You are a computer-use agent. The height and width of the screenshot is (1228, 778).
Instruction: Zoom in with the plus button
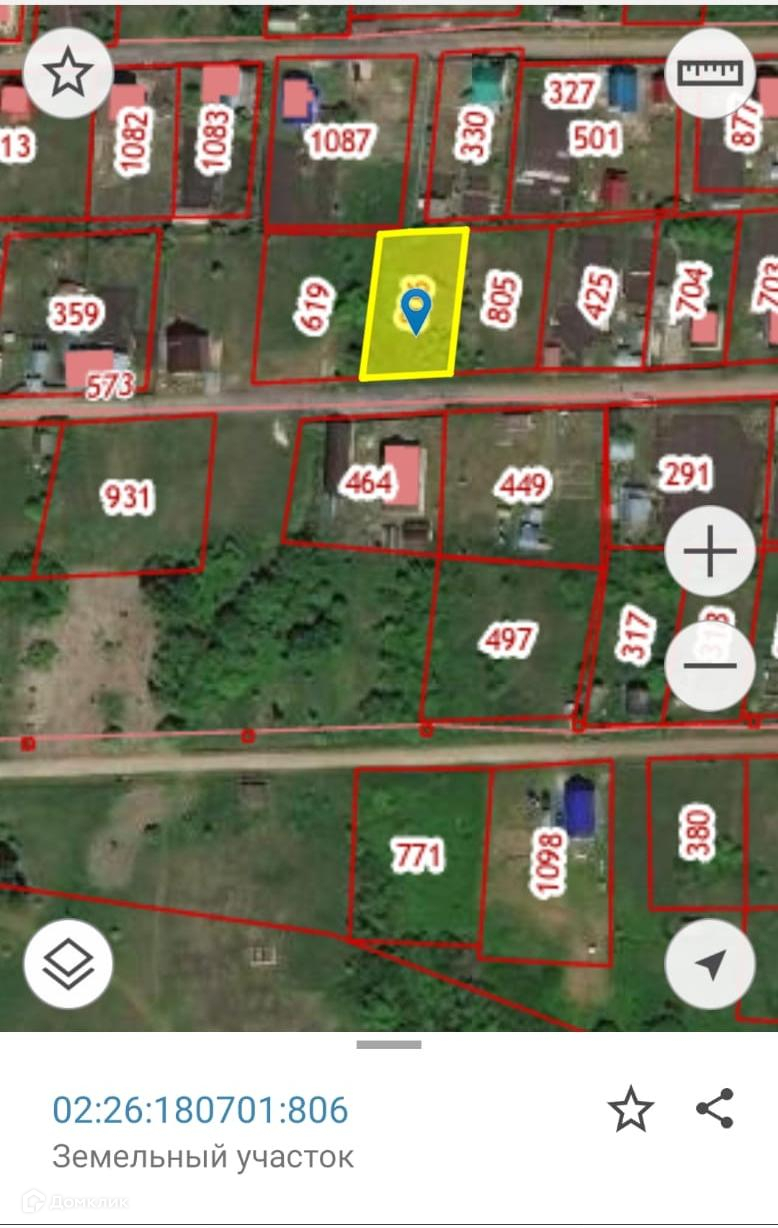click(x=710, y=552)
